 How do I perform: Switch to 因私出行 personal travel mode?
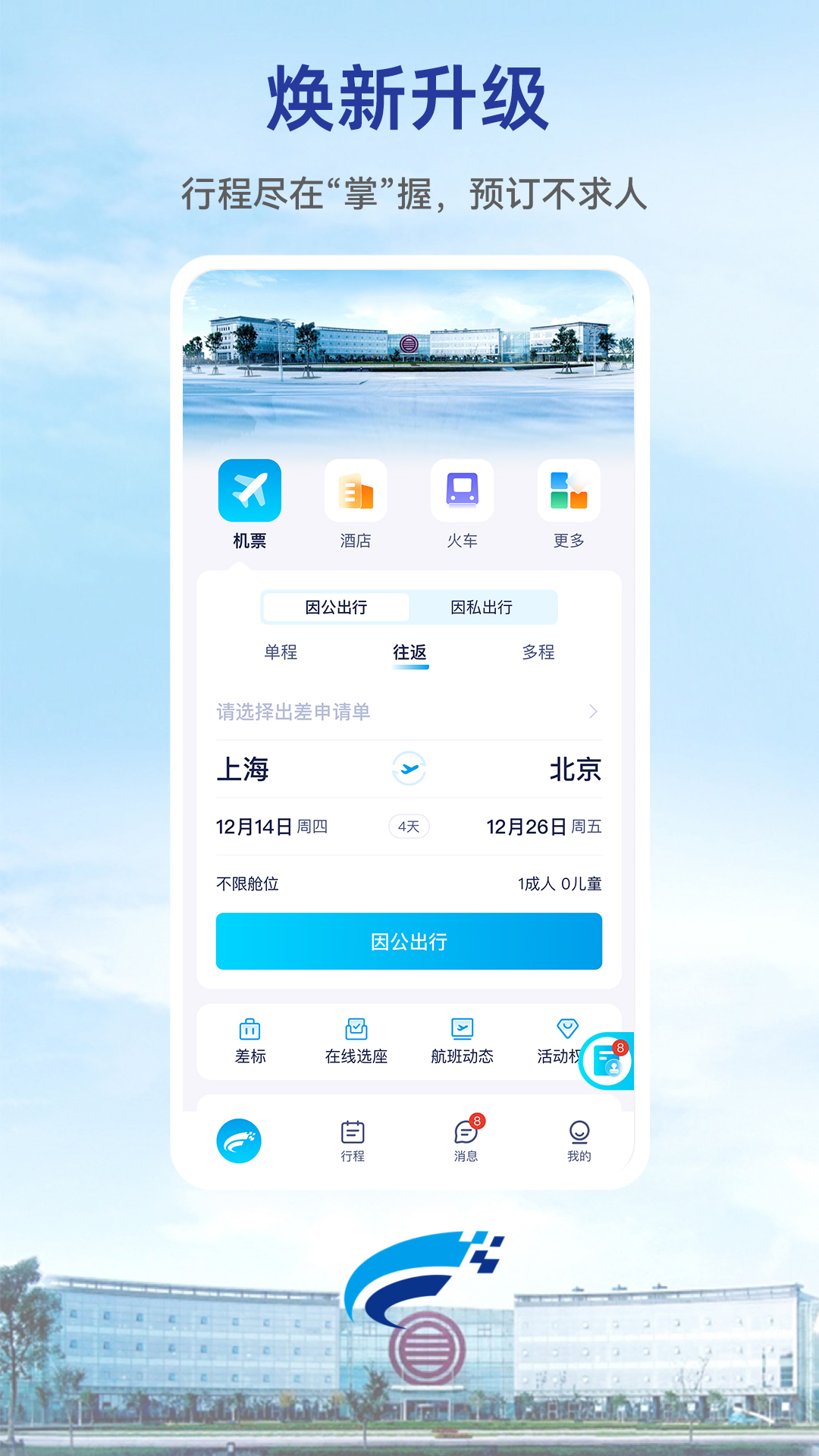[x=482, y=608]
